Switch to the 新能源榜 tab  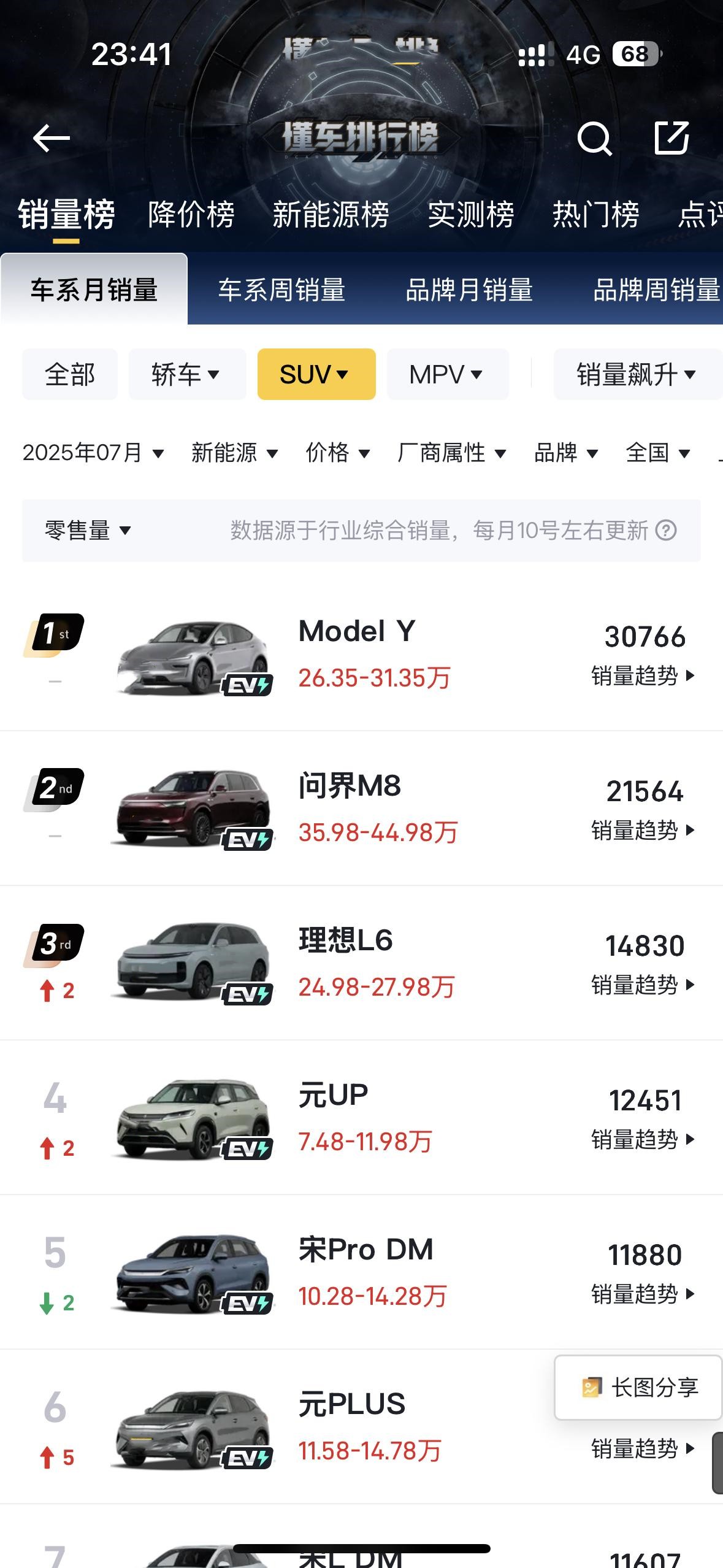331,215
